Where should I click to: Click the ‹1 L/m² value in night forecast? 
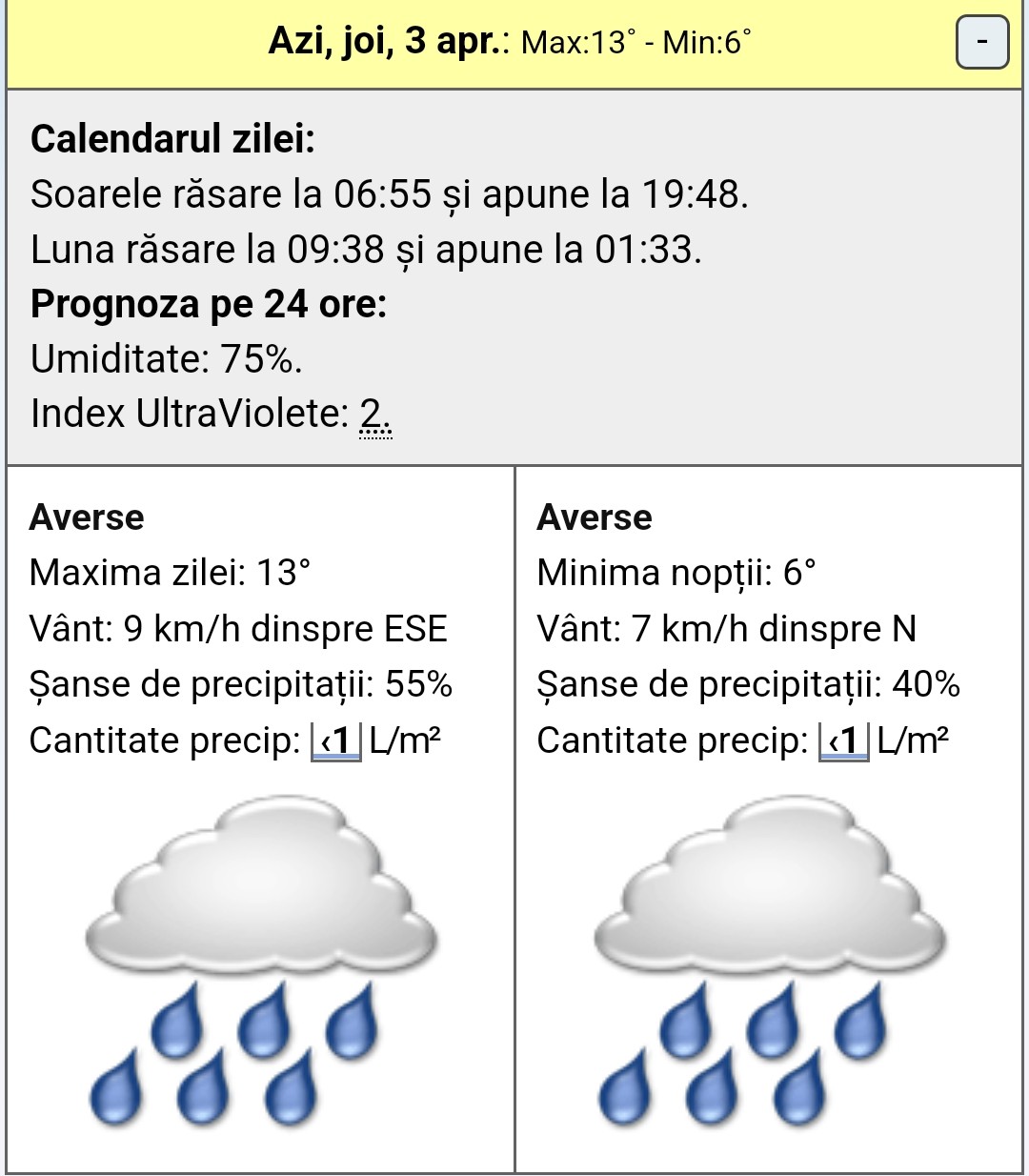[844, 740]
